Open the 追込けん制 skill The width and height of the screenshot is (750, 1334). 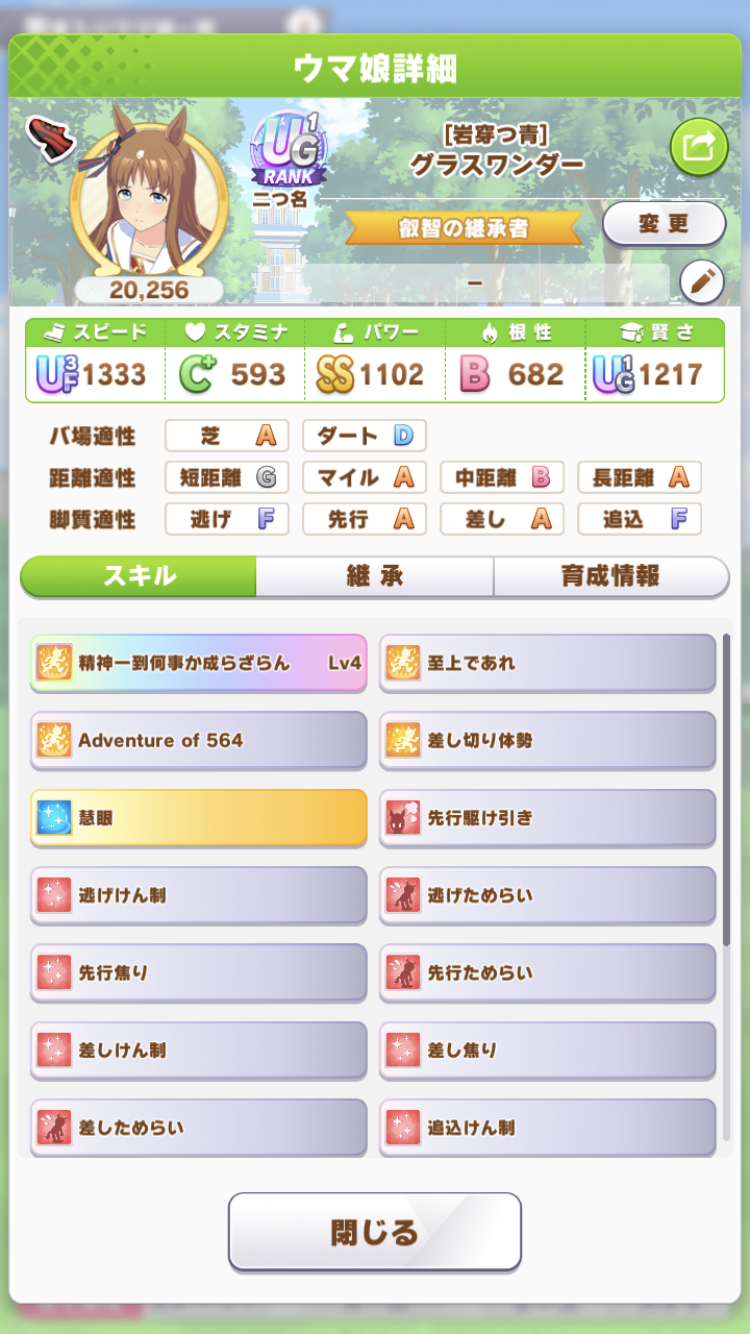547,1128
